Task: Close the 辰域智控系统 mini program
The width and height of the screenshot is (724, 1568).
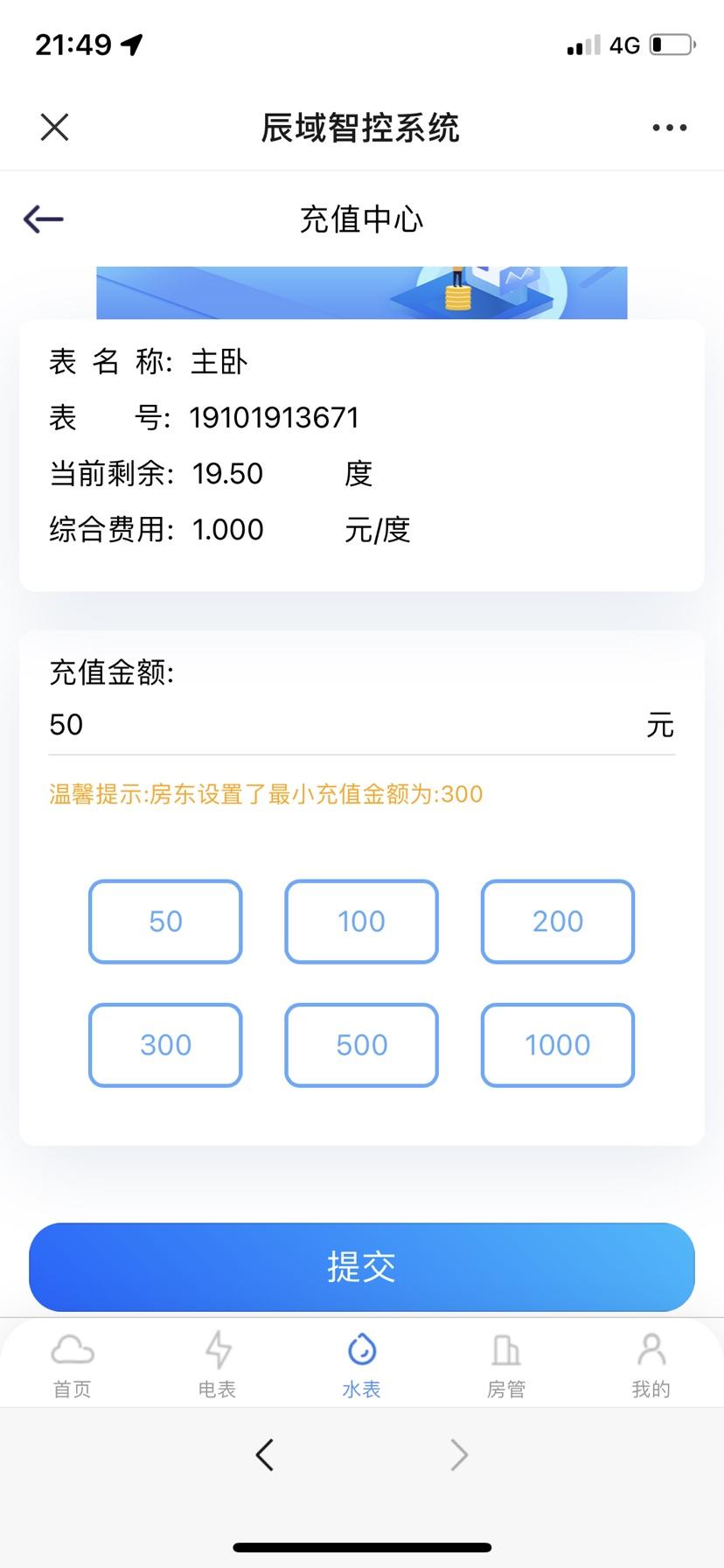Action: click(x=54, y=128)
